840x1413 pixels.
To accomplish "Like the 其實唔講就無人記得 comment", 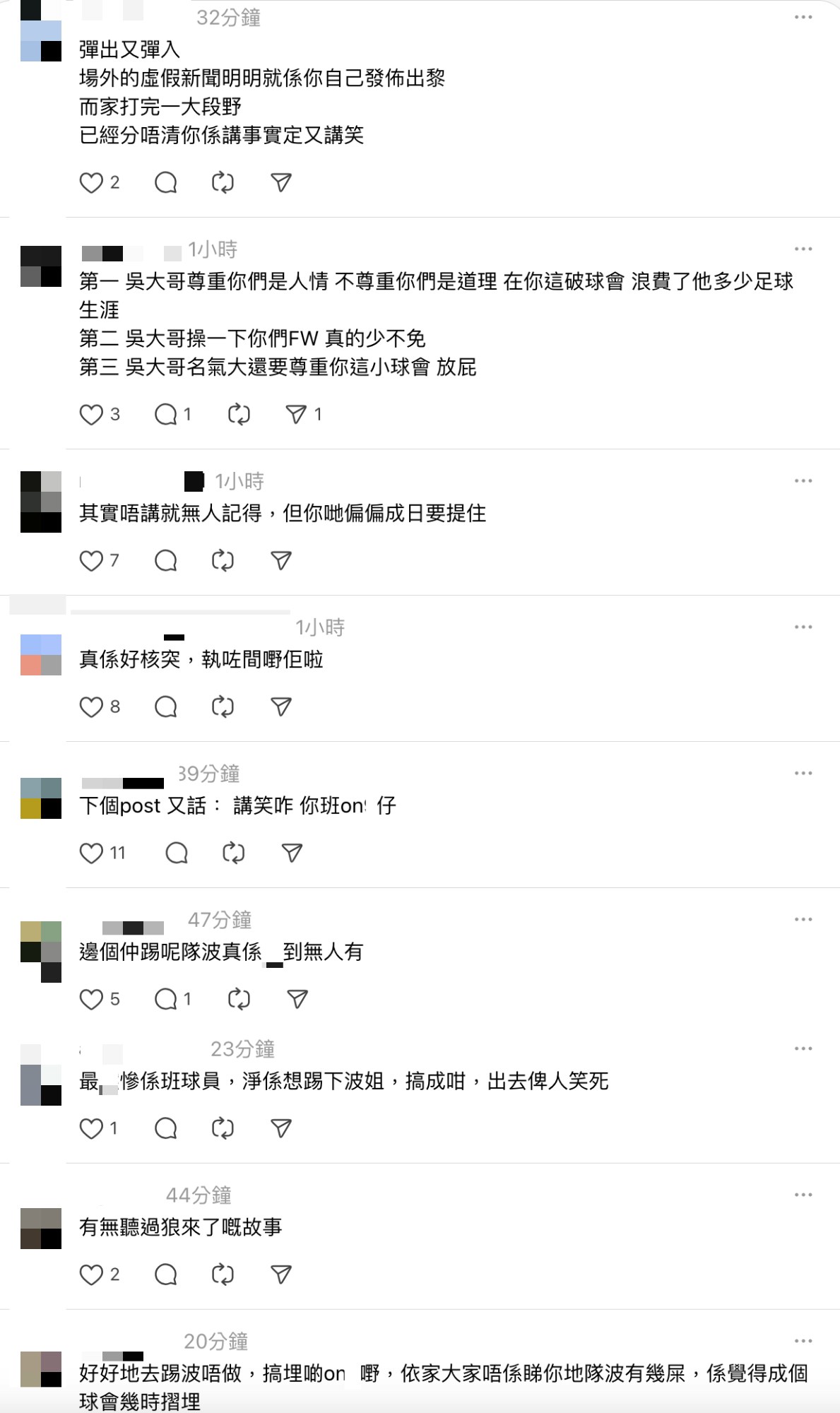I will click(x=91, y=561).
